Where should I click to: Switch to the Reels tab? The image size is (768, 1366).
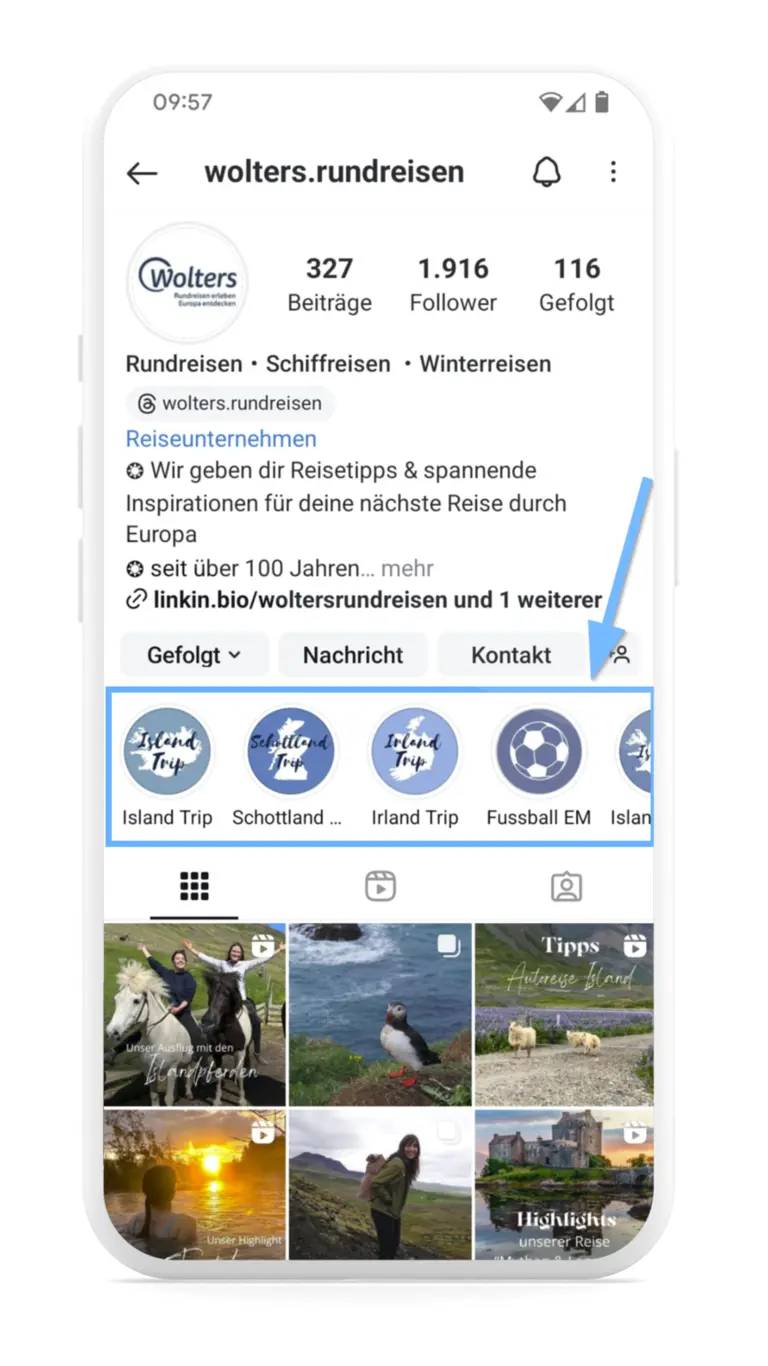[x=380, y=886]
